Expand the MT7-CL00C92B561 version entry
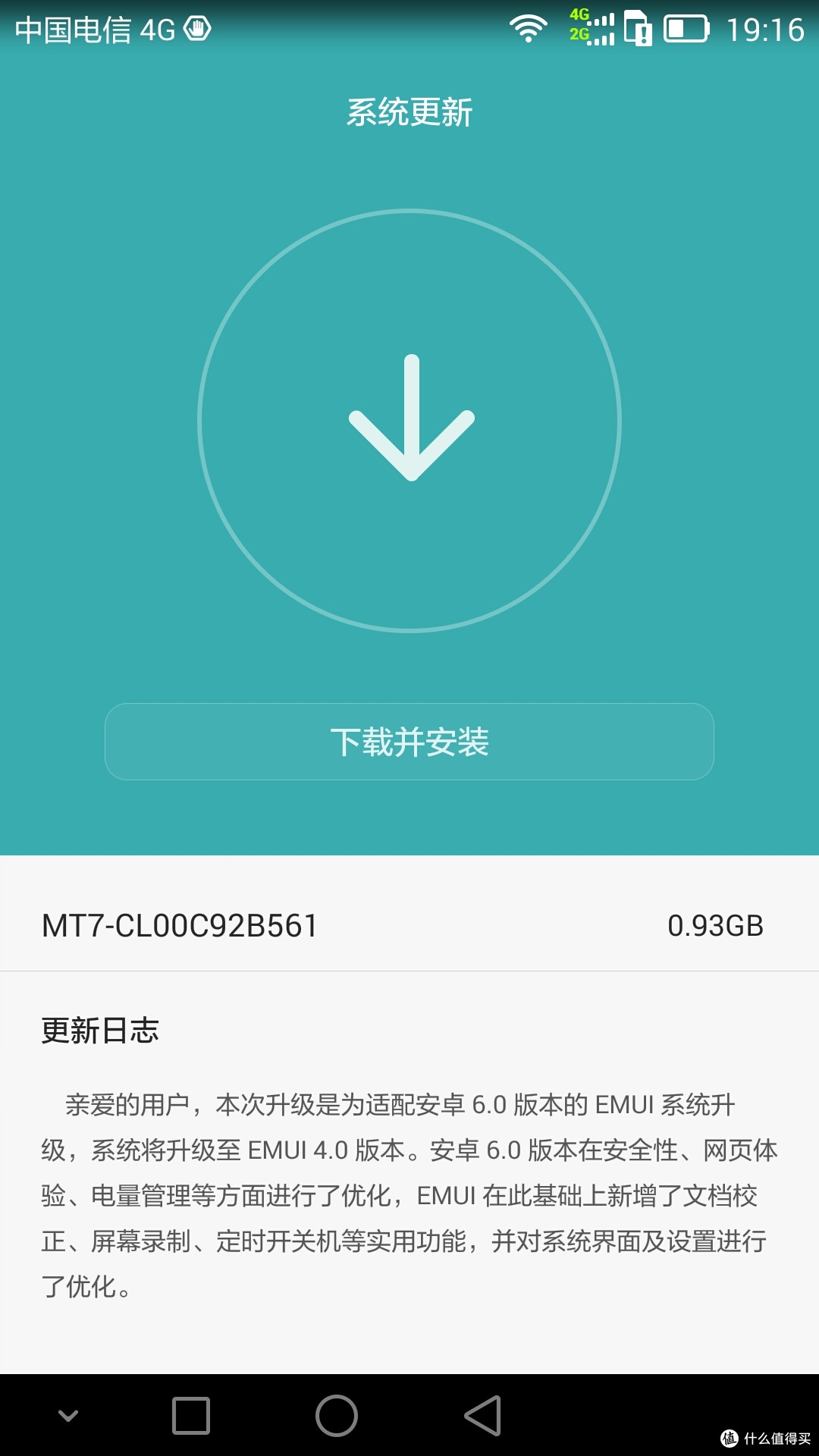 pyautogui.click(x=409, y=927)
